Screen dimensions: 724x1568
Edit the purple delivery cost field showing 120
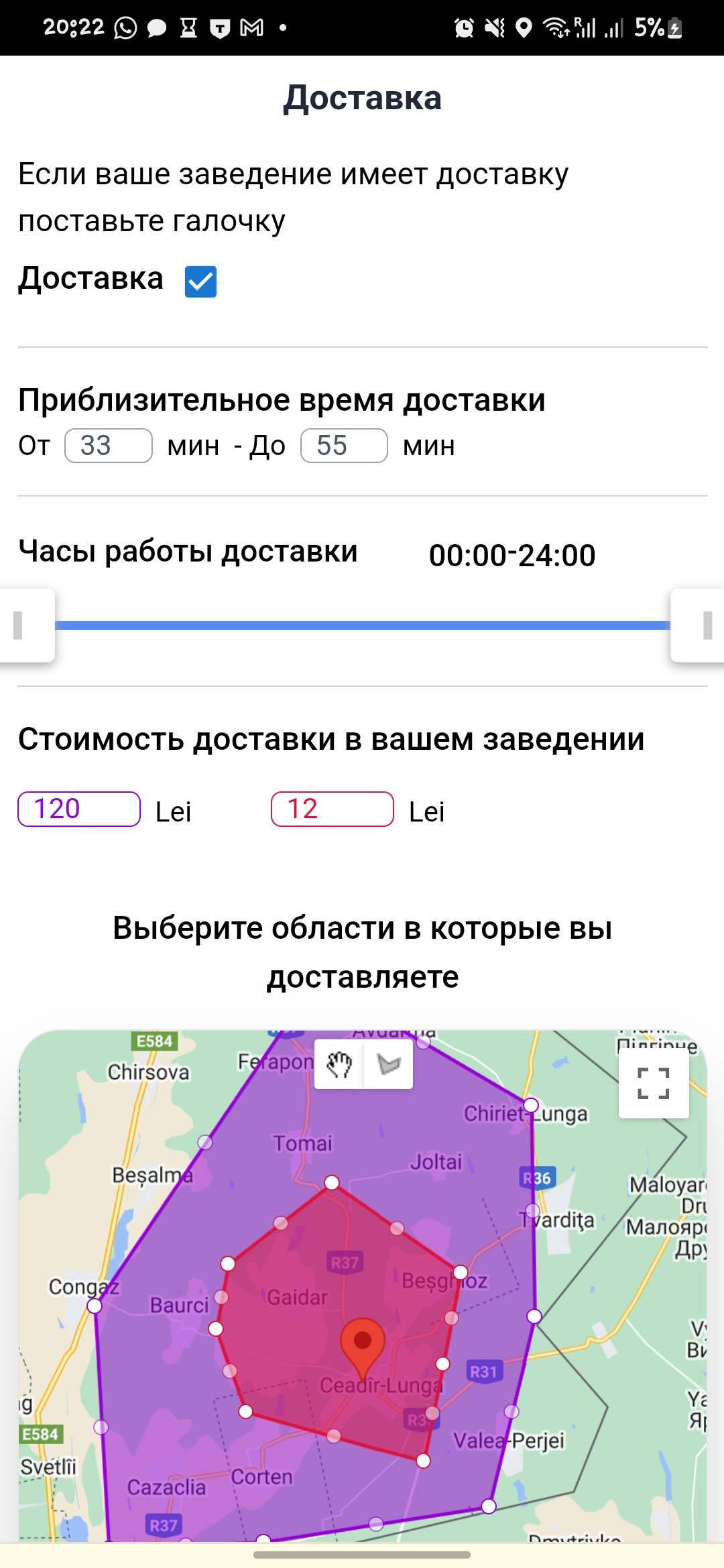[79, 809]
